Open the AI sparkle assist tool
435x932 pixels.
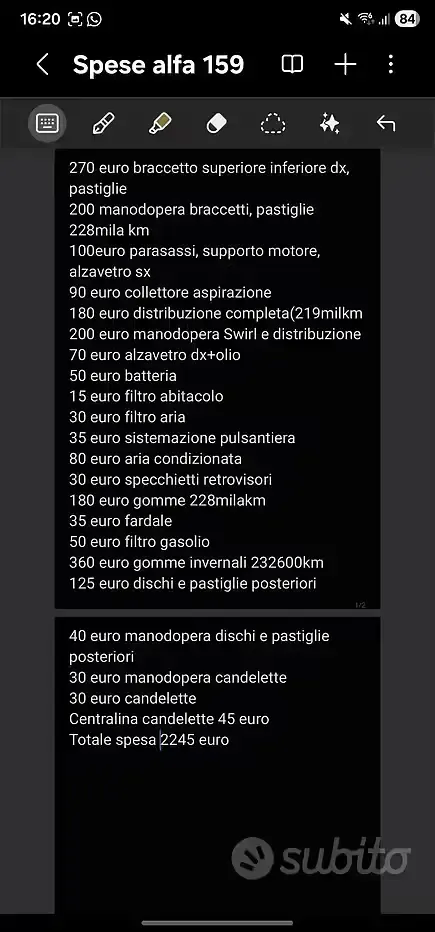(329, 124)
